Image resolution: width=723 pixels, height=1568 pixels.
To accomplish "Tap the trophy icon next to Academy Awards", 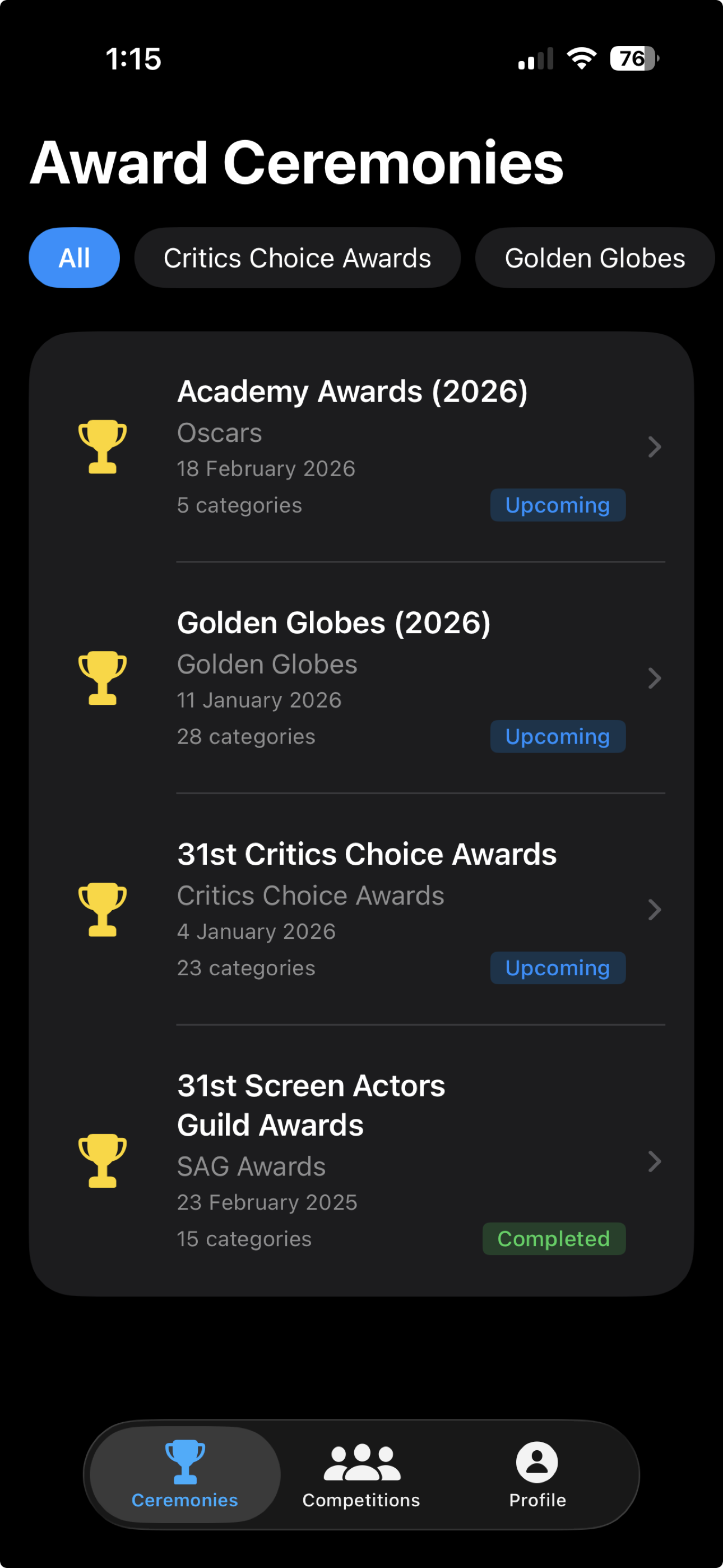I will click(102, 448).
